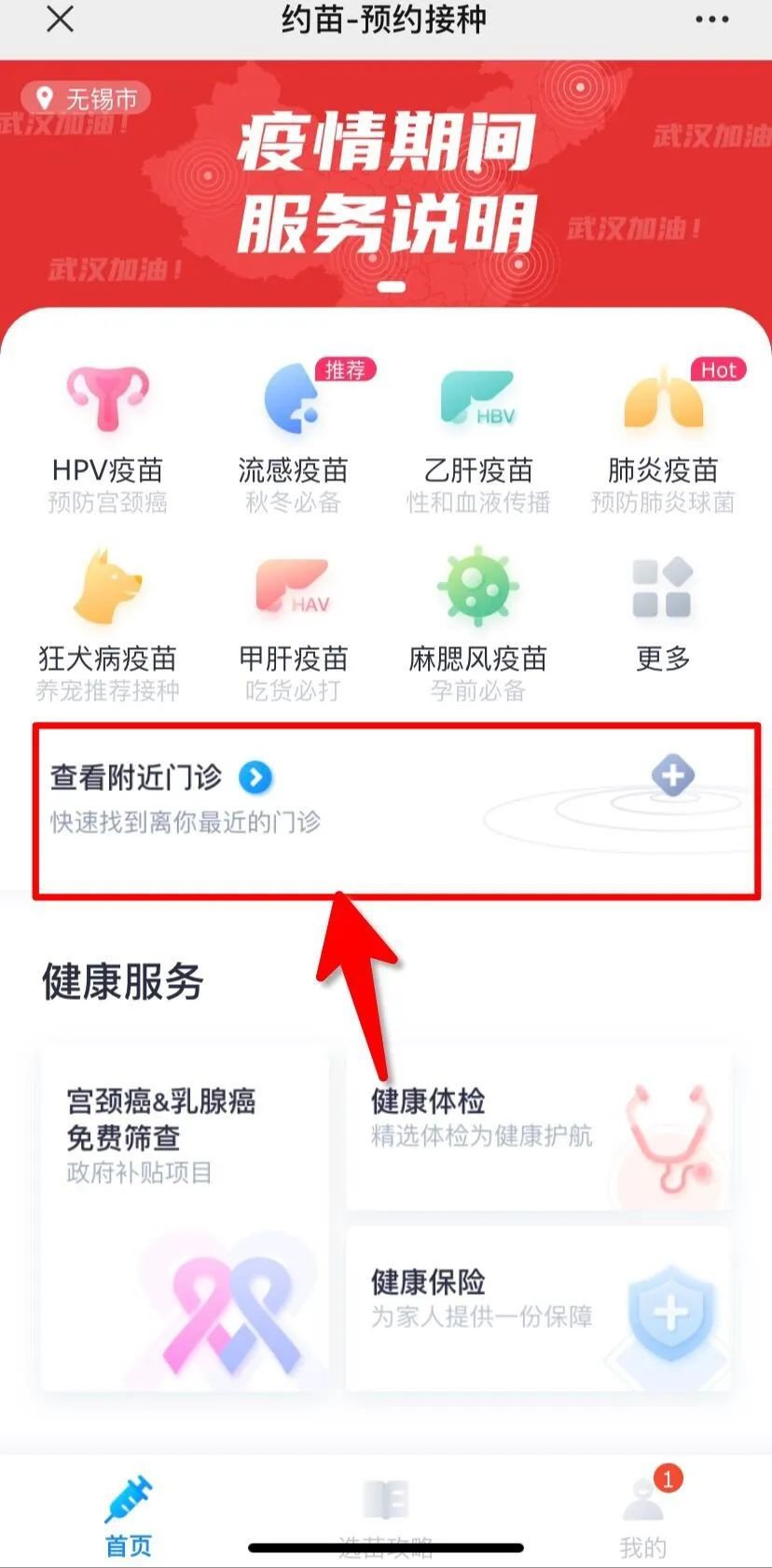This screenshot has height=1568, width=772.
Task: Open 健康体检 card
Action: coord(538,1127)
